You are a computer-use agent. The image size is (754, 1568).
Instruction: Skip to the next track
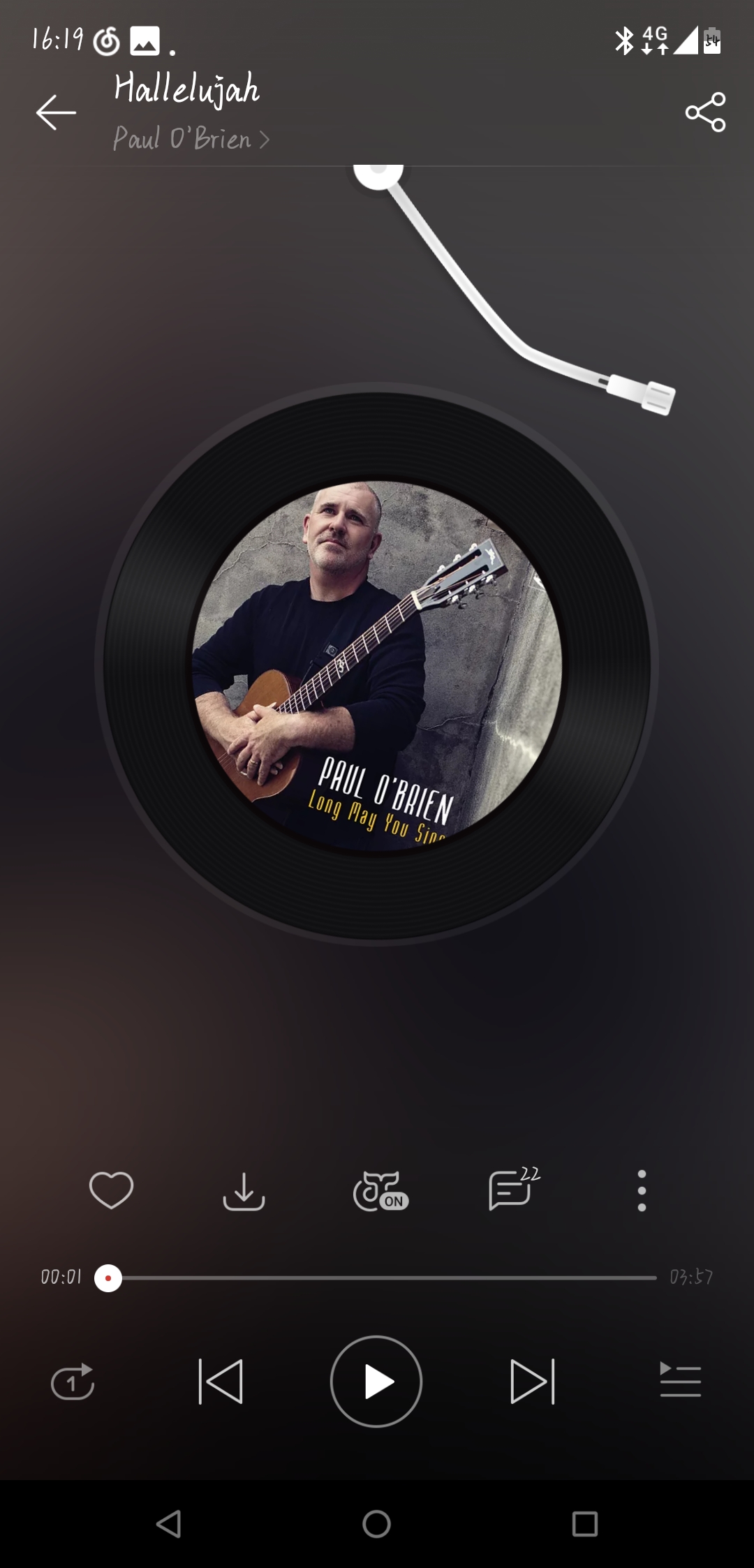[x=533, y=1382]
